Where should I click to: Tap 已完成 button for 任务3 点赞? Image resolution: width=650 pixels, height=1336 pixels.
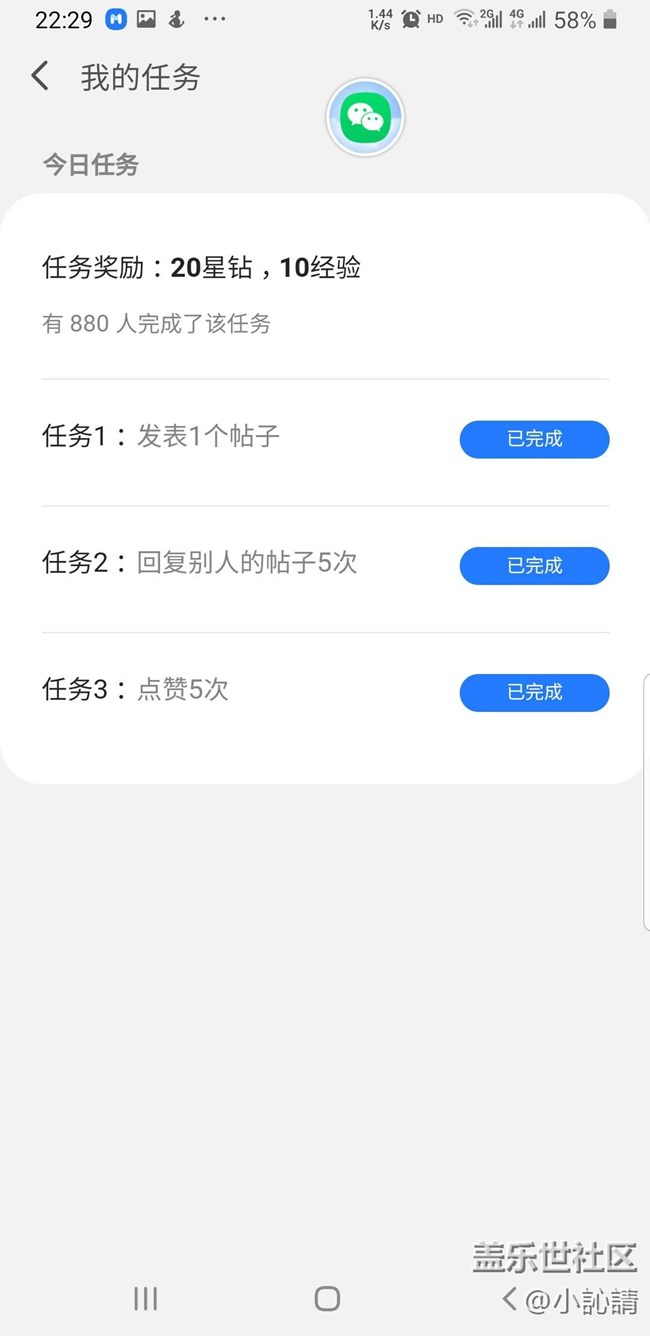(x=534, y=692)
